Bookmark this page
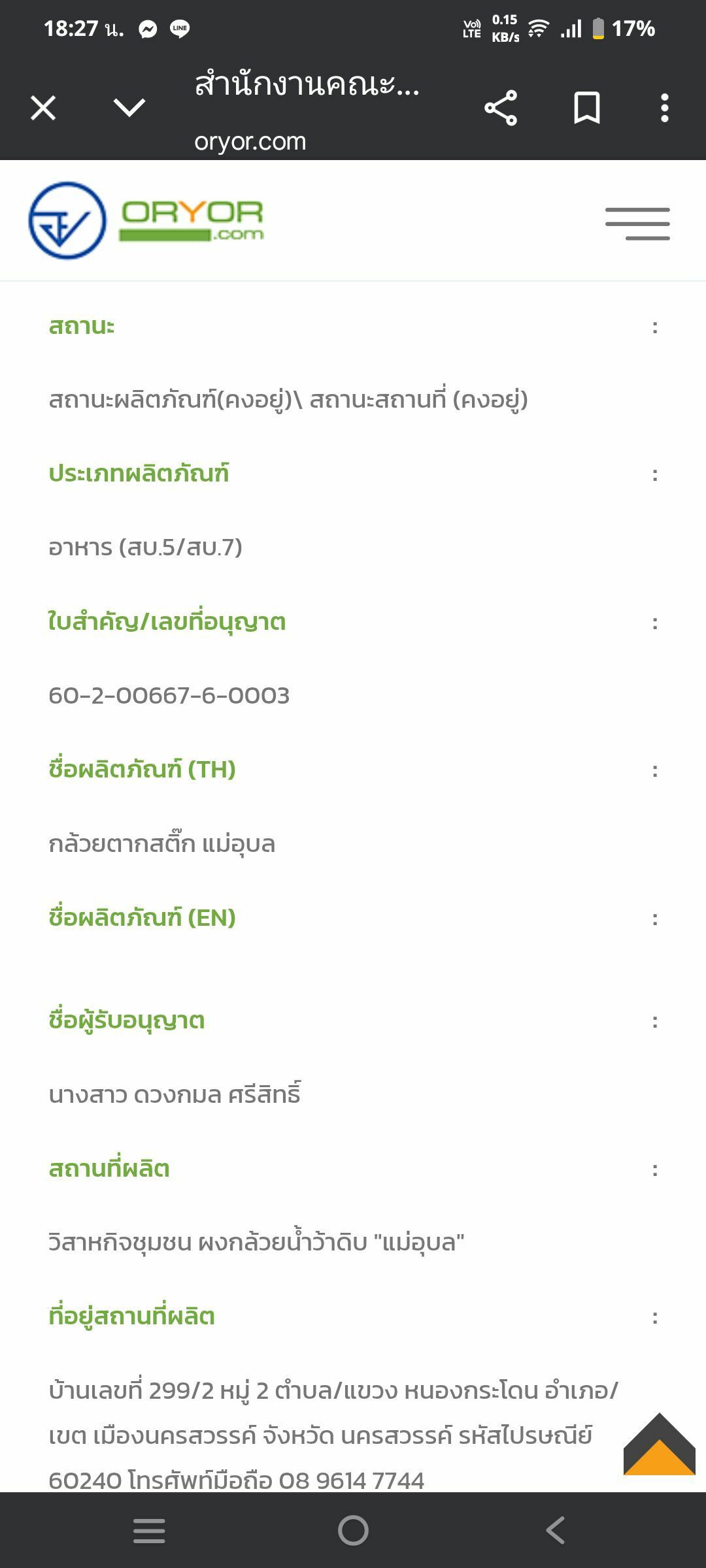This screenshot has height=1568, width=706. (586, 108)
